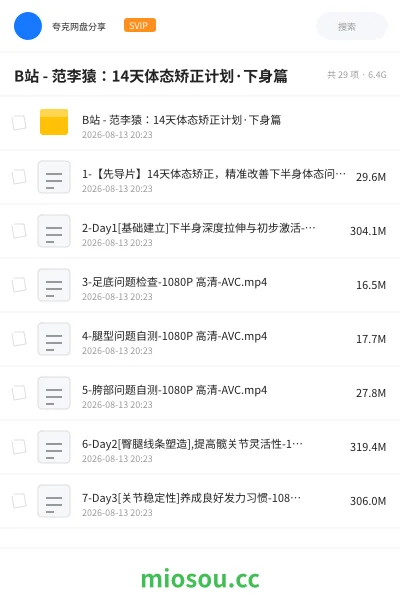Open the sharer's blue avatar profile
Screen dimensions: 400x600
28,26
